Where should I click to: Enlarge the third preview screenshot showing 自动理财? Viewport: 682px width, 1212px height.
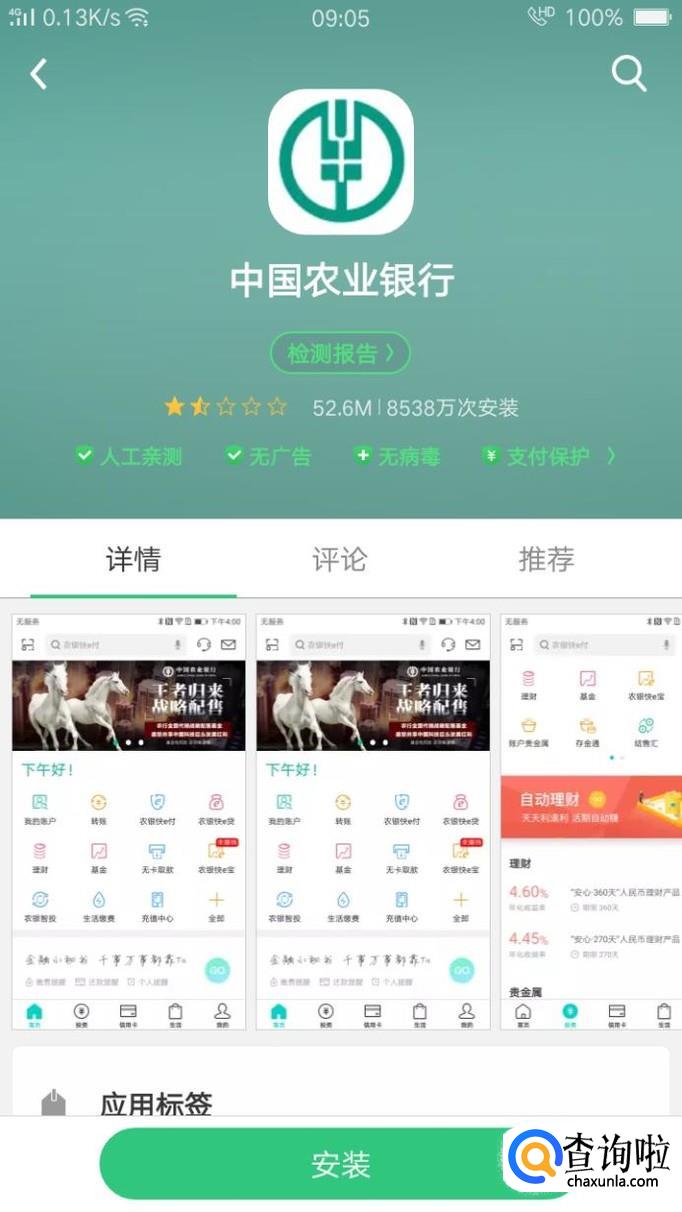coord(590,822)
